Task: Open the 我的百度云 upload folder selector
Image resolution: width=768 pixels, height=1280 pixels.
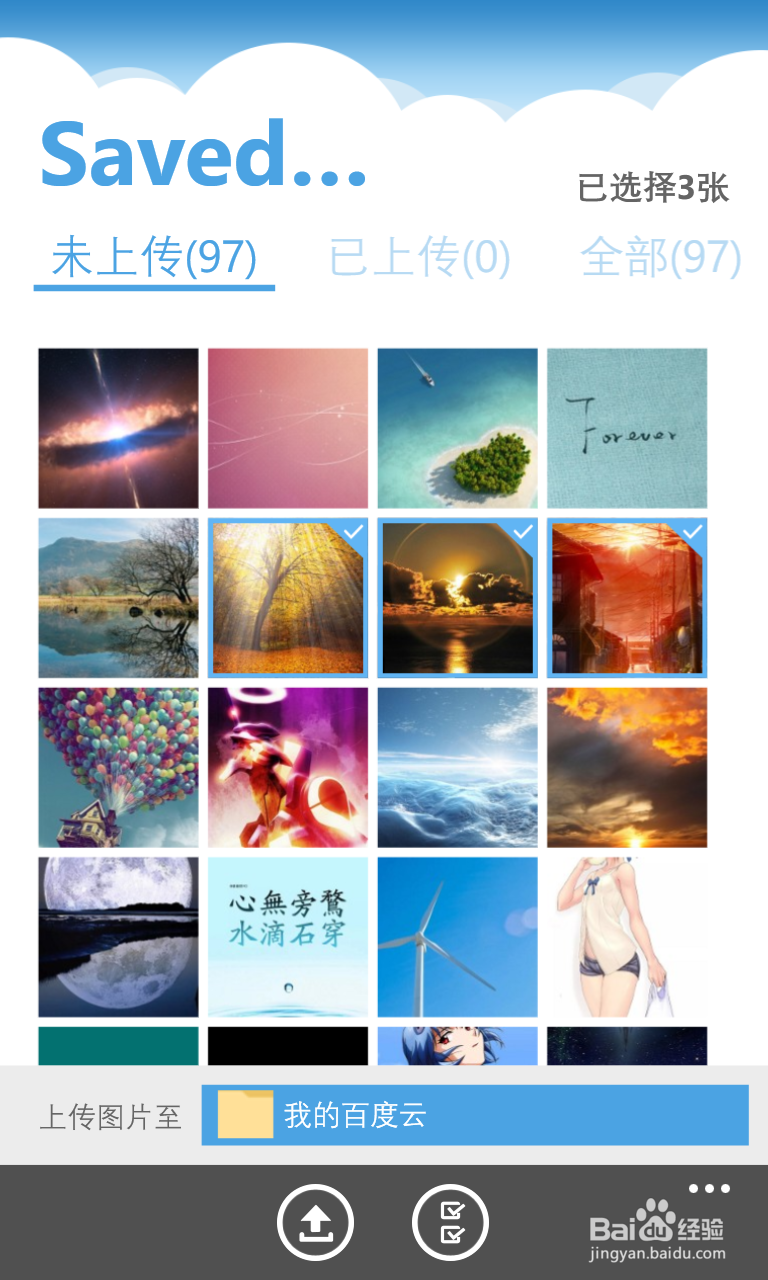Action: tap(475, 1115)
